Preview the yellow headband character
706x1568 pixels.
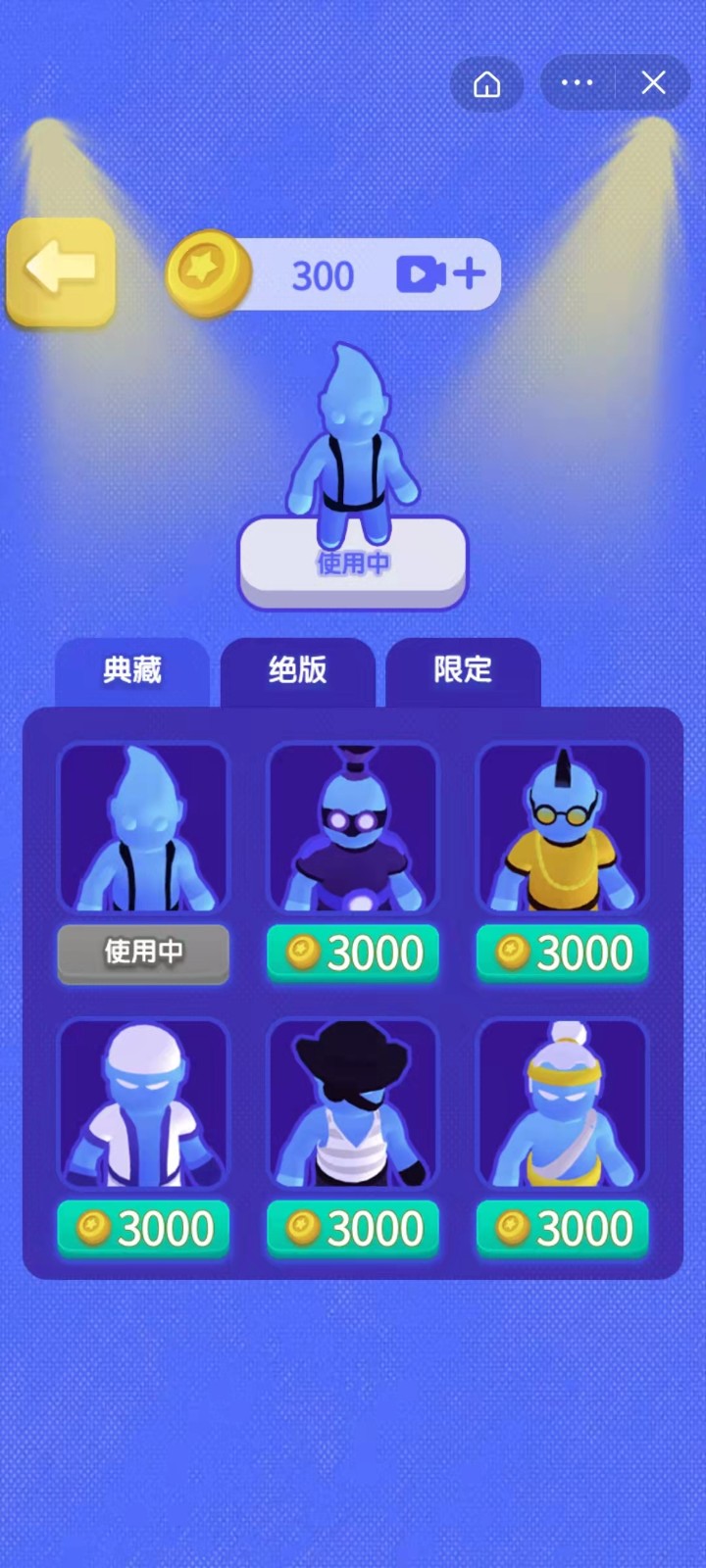[562, 1103]
